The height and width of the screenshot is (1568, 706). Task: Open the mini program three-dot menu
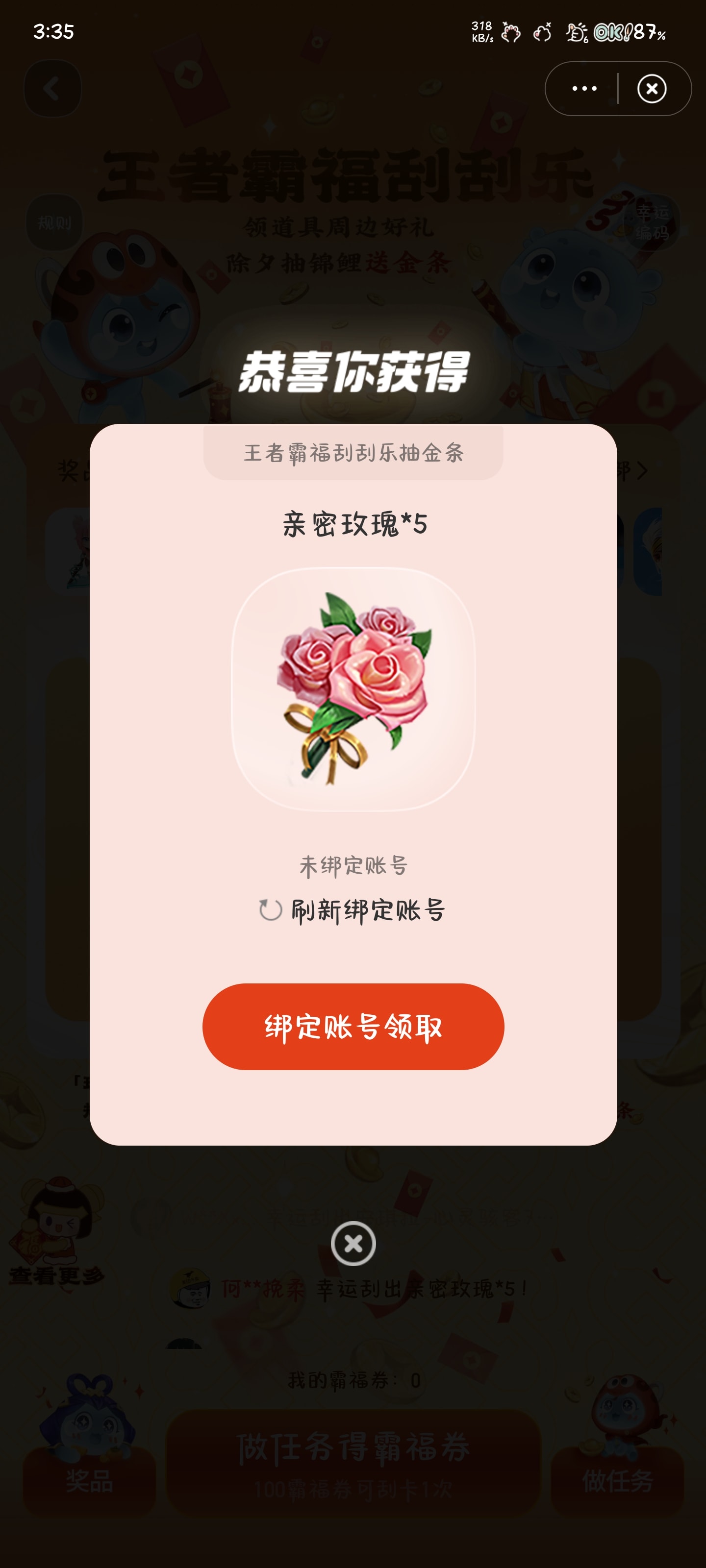point(584,89)
